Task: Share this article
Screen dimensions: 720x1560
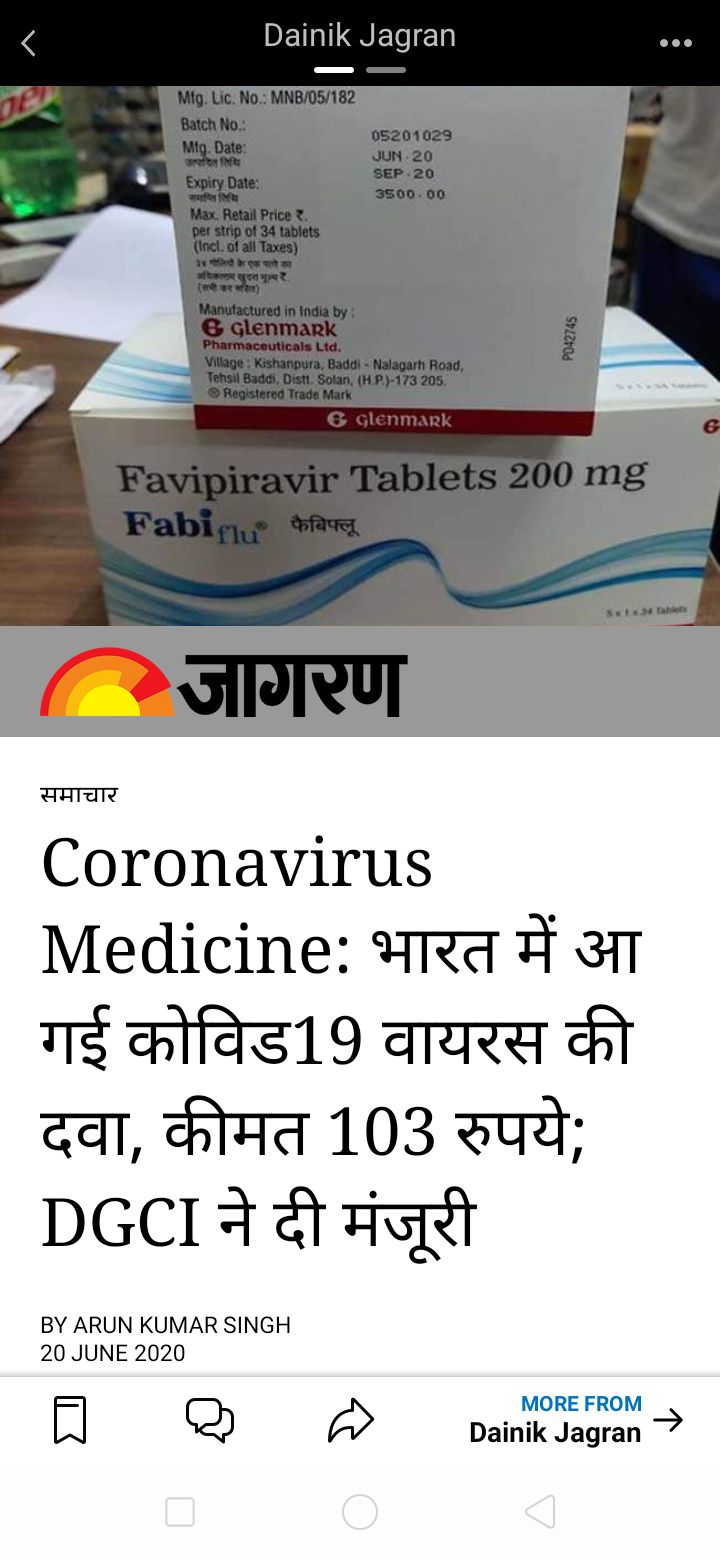Action: click(x=350, y=1420)
